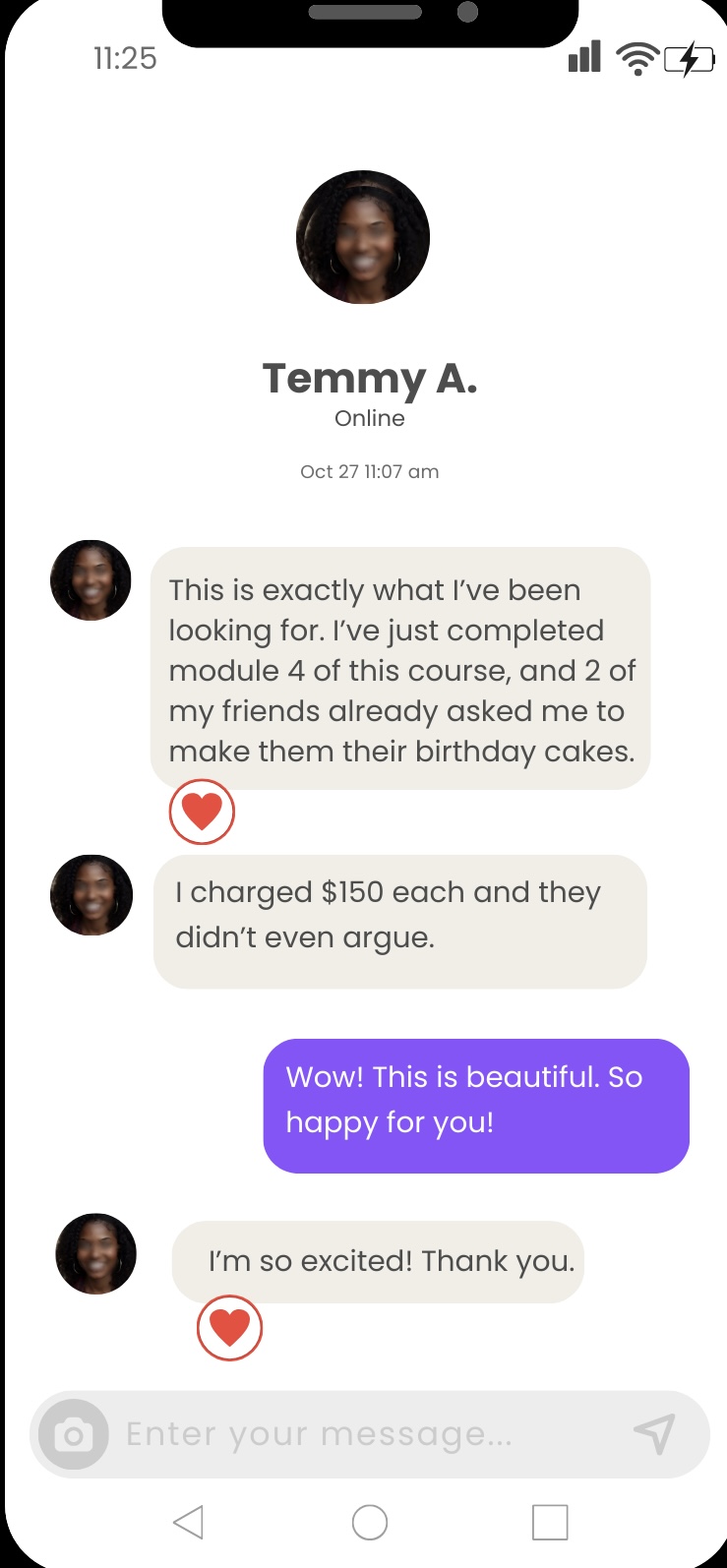Tap heart reaction under "I'm so excited" message
The image size is (727, 1568).
[229, 1328]
